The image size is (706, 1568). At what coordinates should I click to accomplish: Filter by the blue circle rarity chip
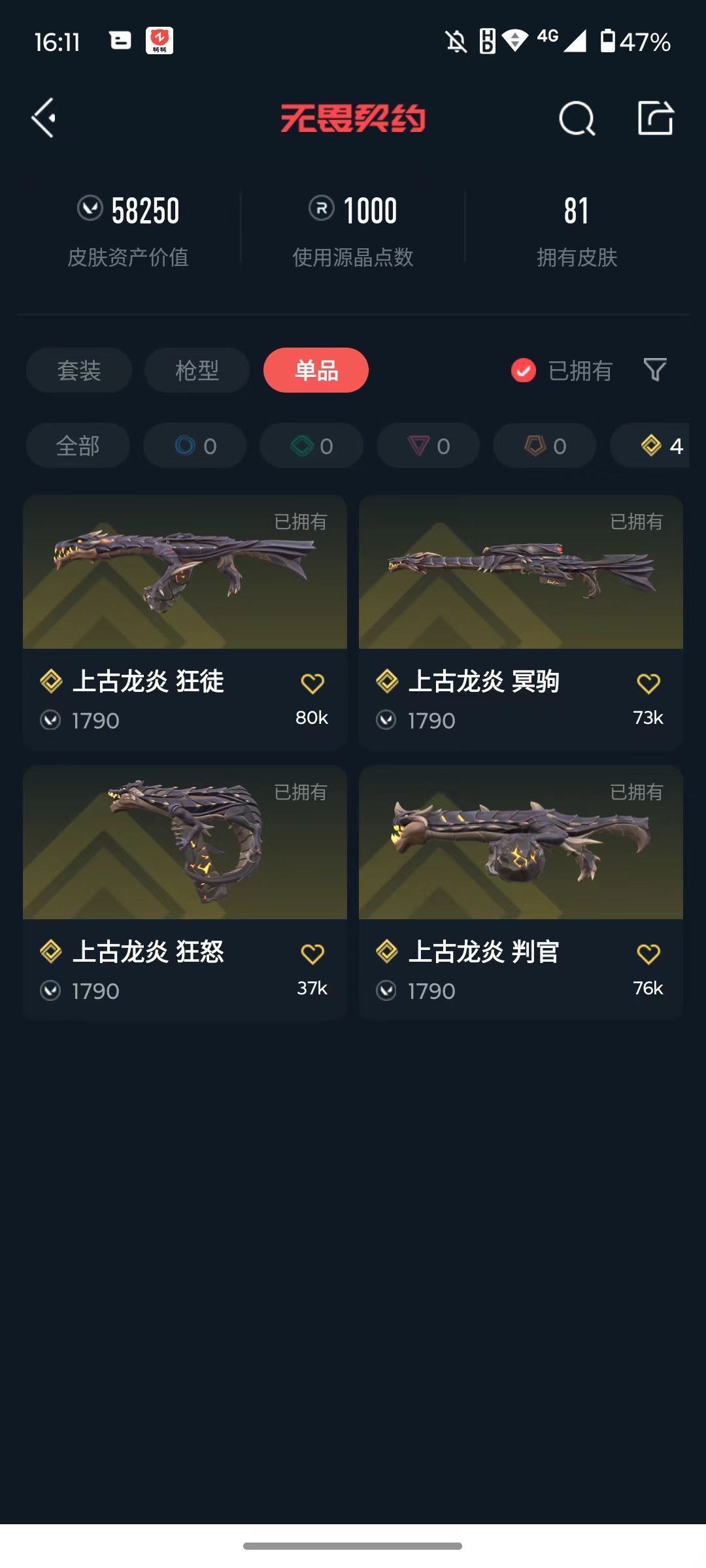[195, 446]
